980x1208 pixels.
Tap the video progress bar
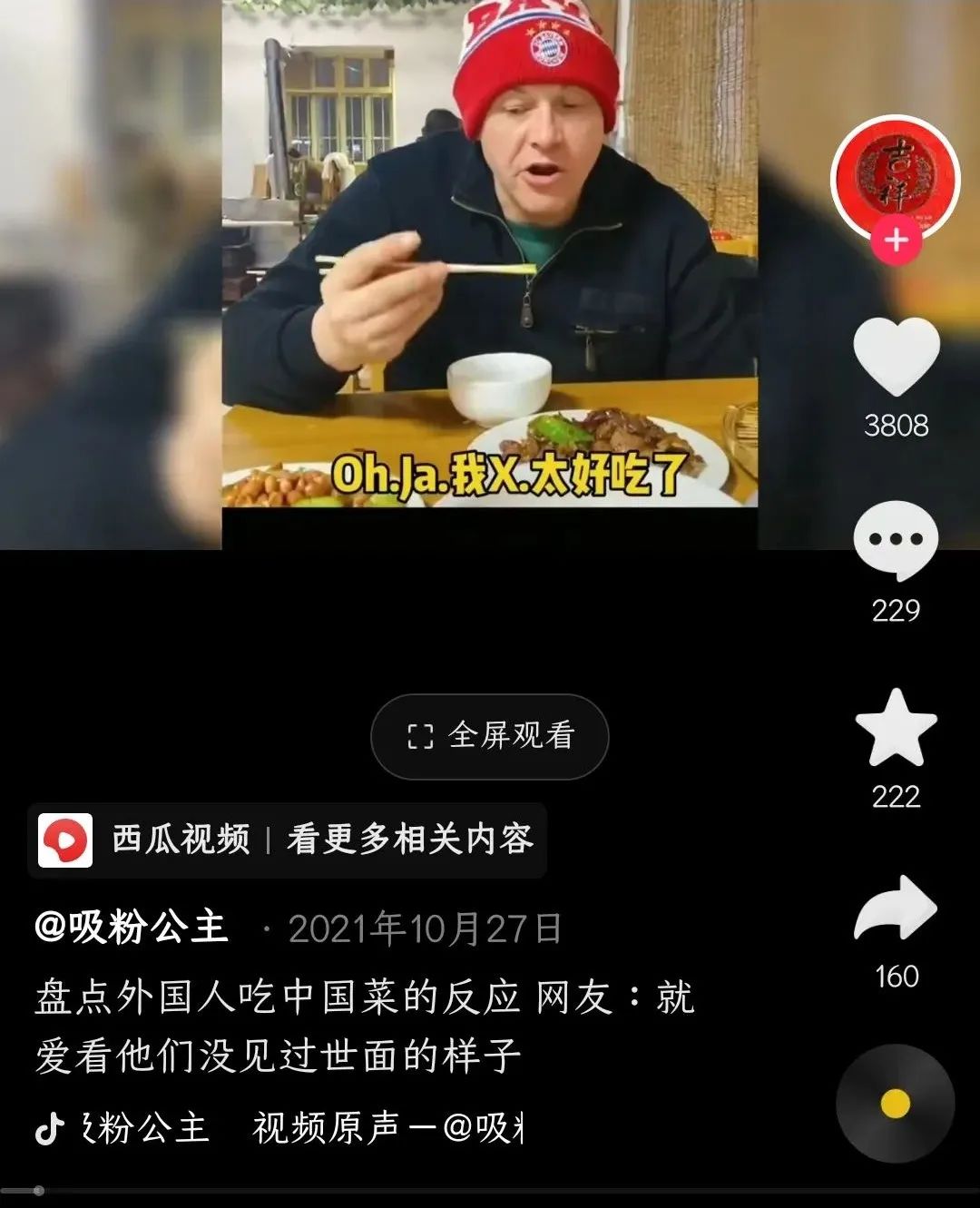point(490,1190)
